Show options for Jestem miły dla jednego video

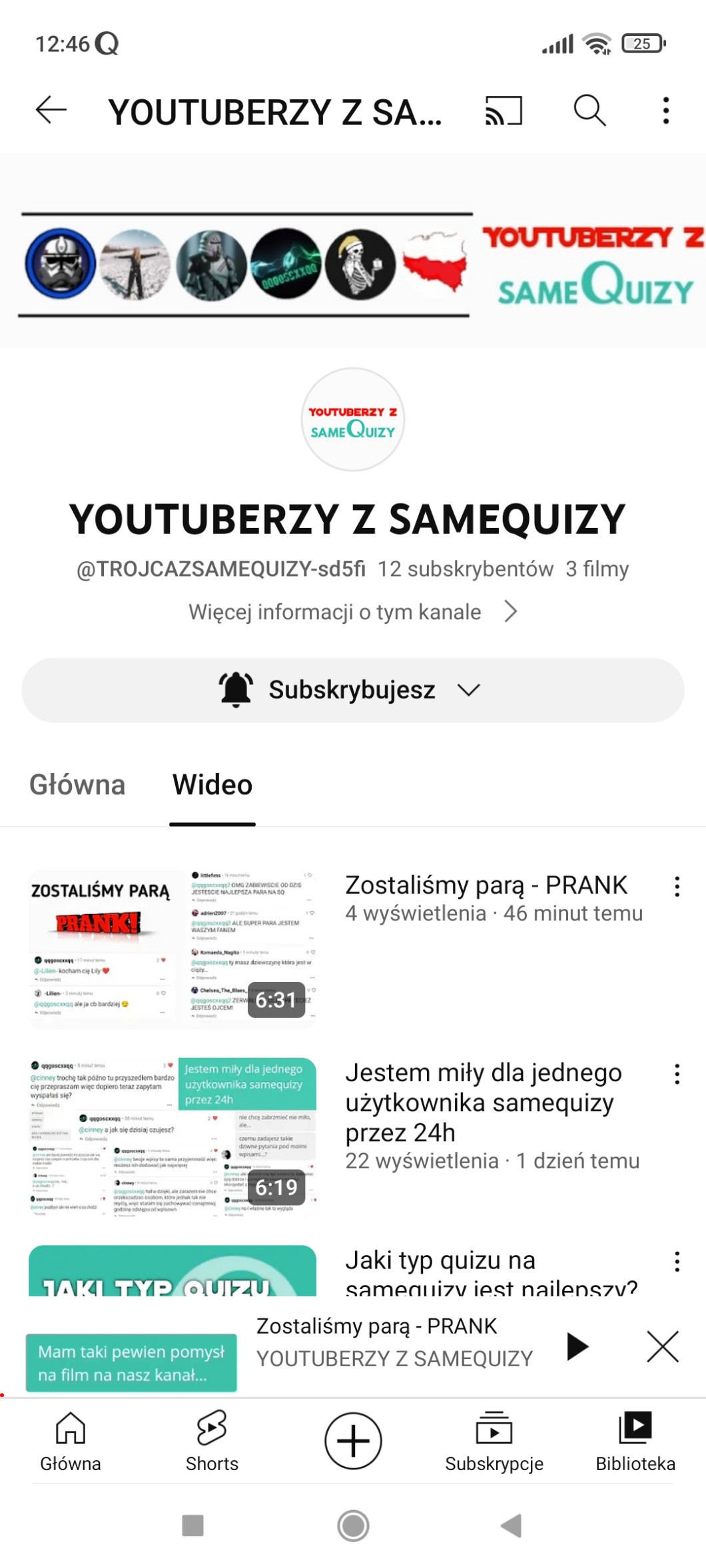tap(677, 1074)
